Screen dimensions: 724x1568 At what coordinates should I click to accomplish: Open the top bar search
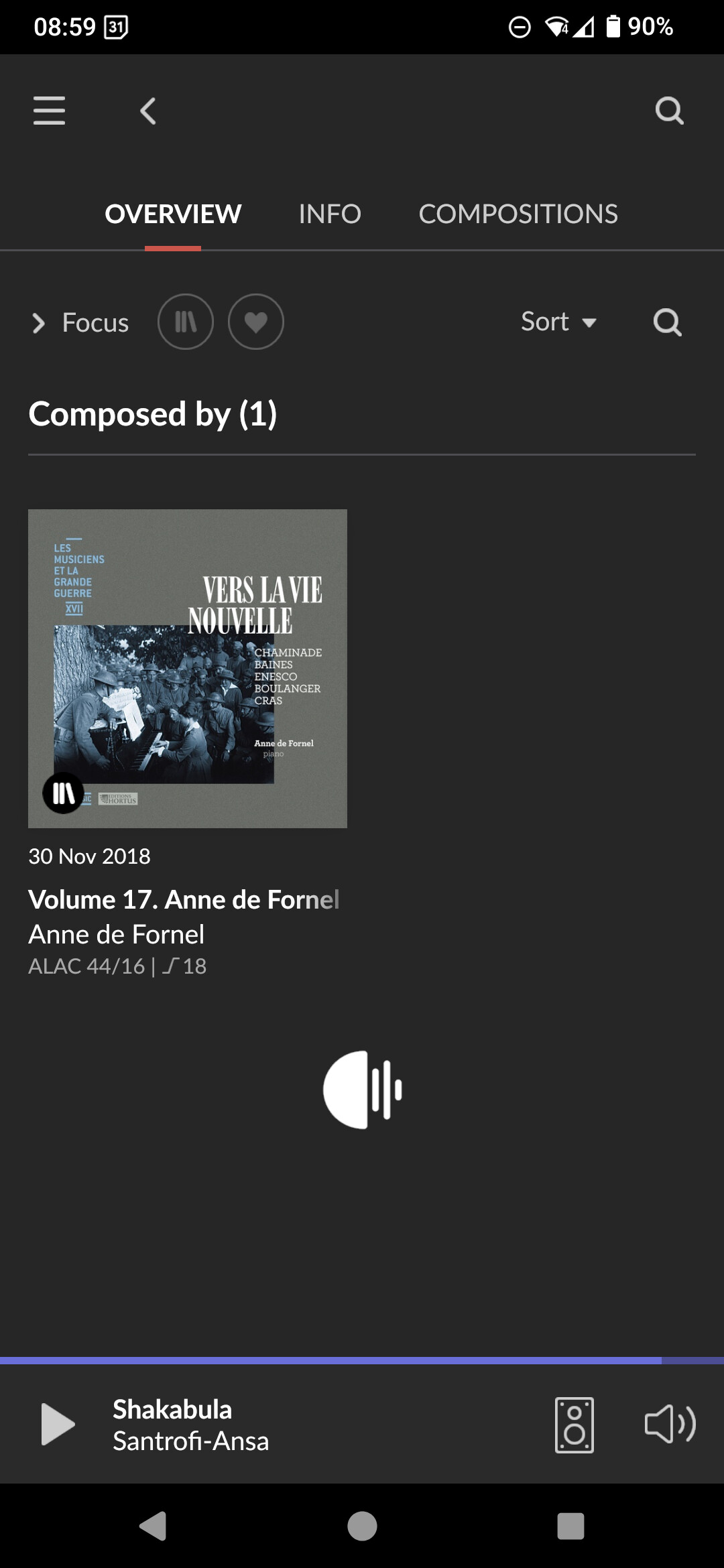tap(669, 111)
